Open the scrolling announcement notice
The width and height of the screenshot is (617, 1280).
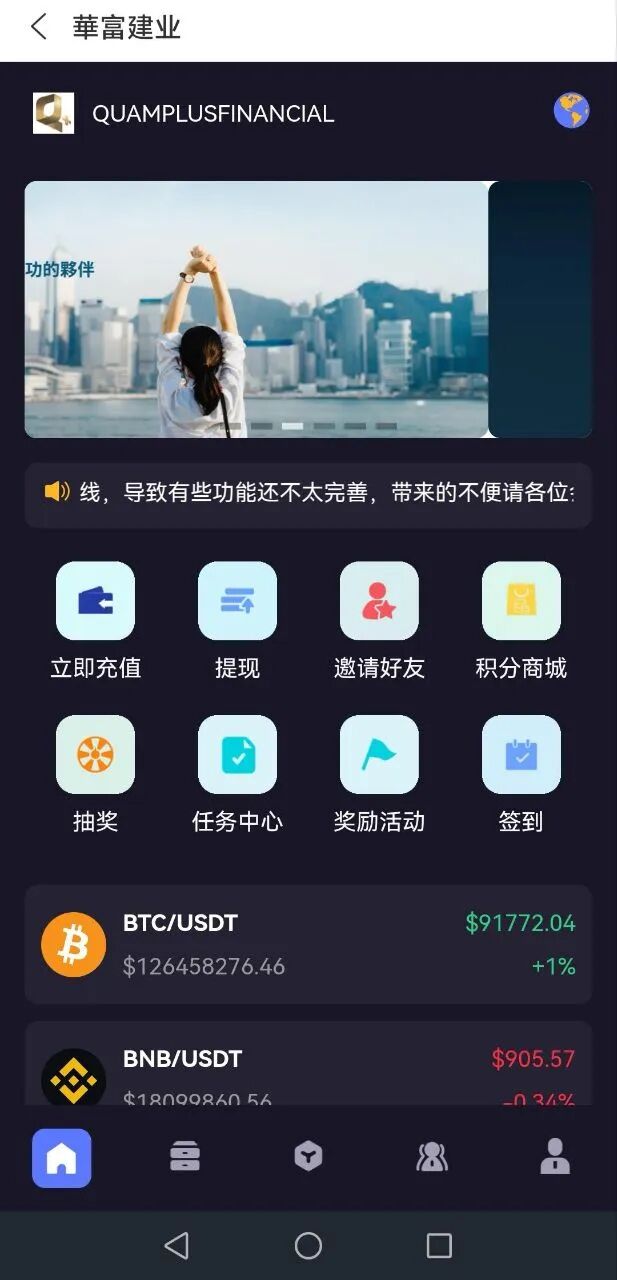pyautogui.click(x=308, y=493)
